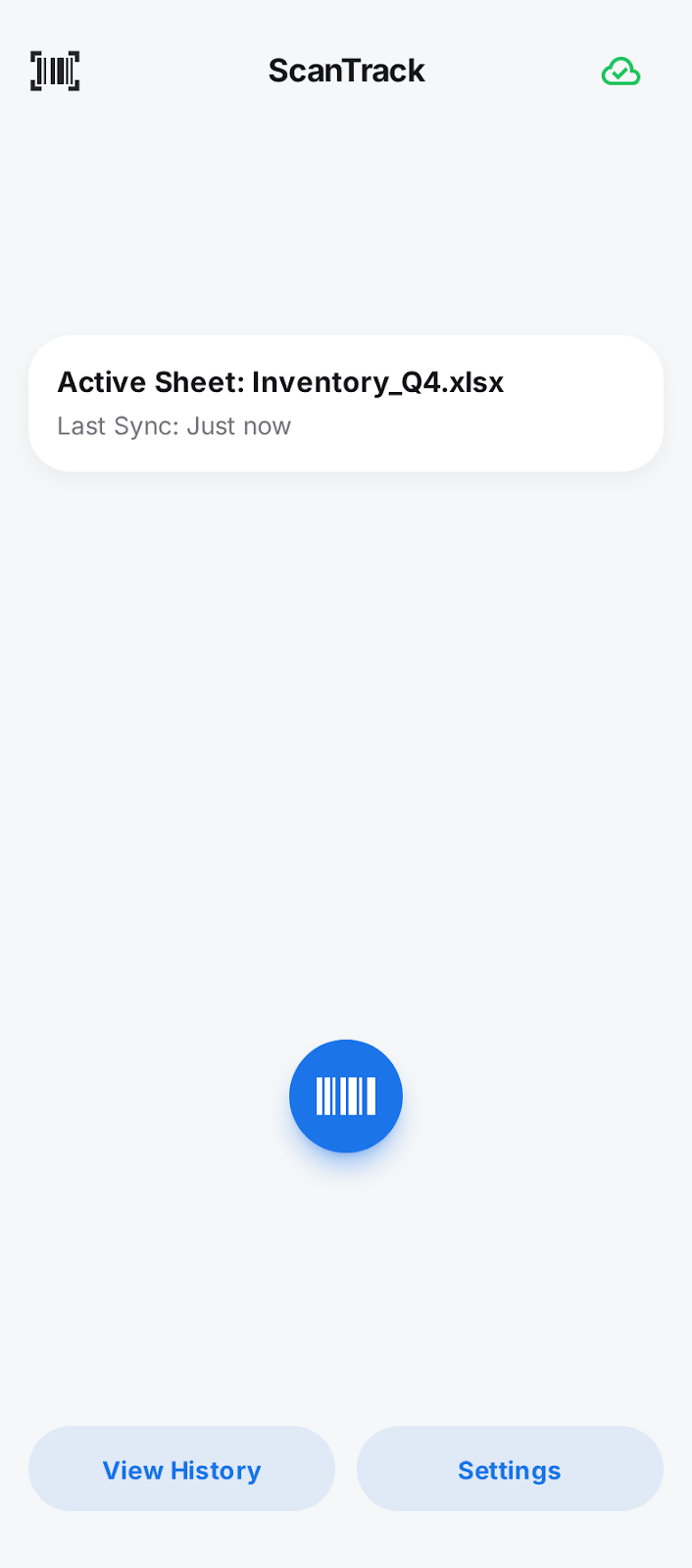The width and height of the screenshot is (692, 1568).
Task: Open the Settings button
Action: 510,1469
